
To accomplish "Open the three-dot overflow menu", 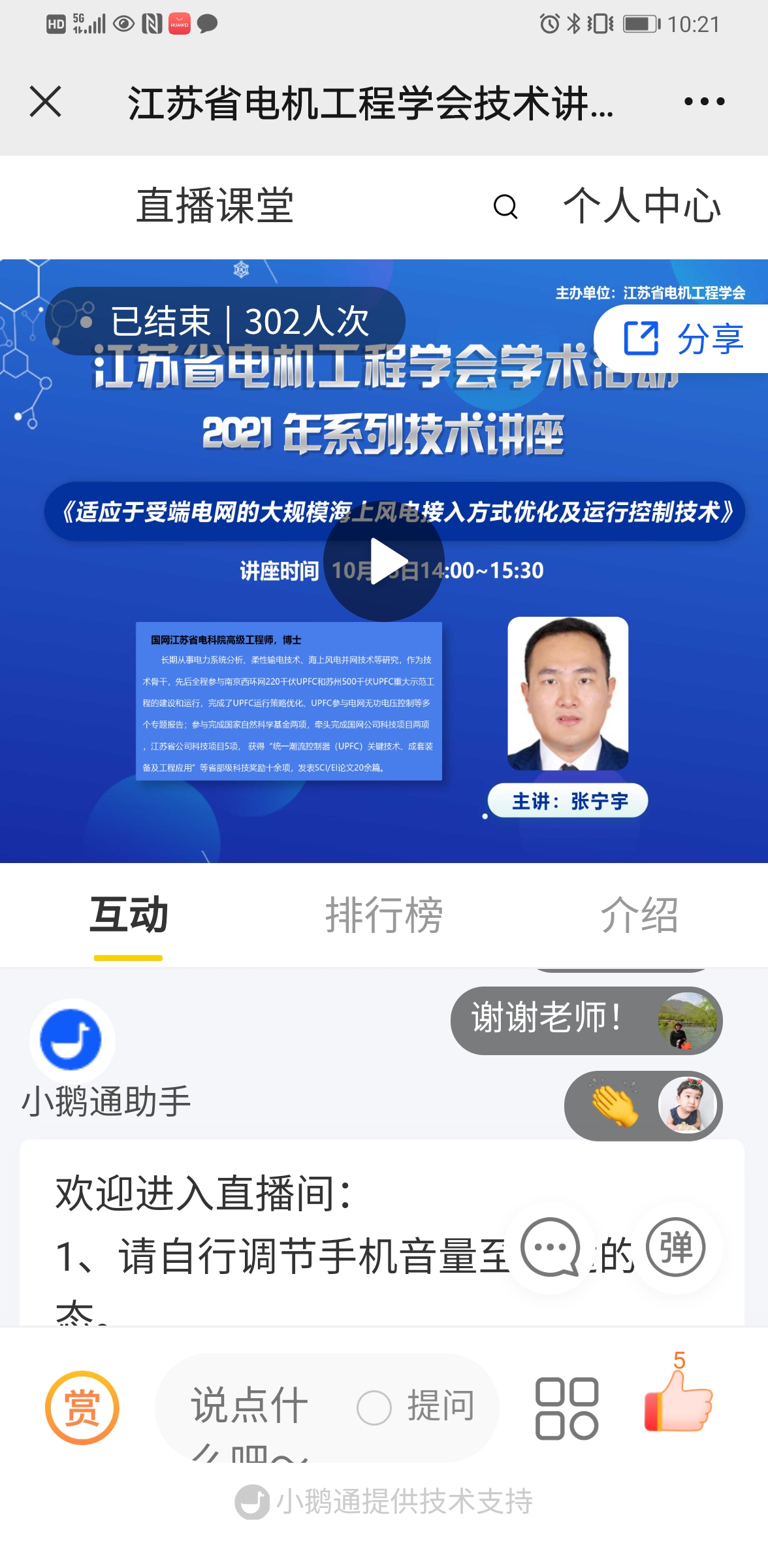I will tap(704, 102).
